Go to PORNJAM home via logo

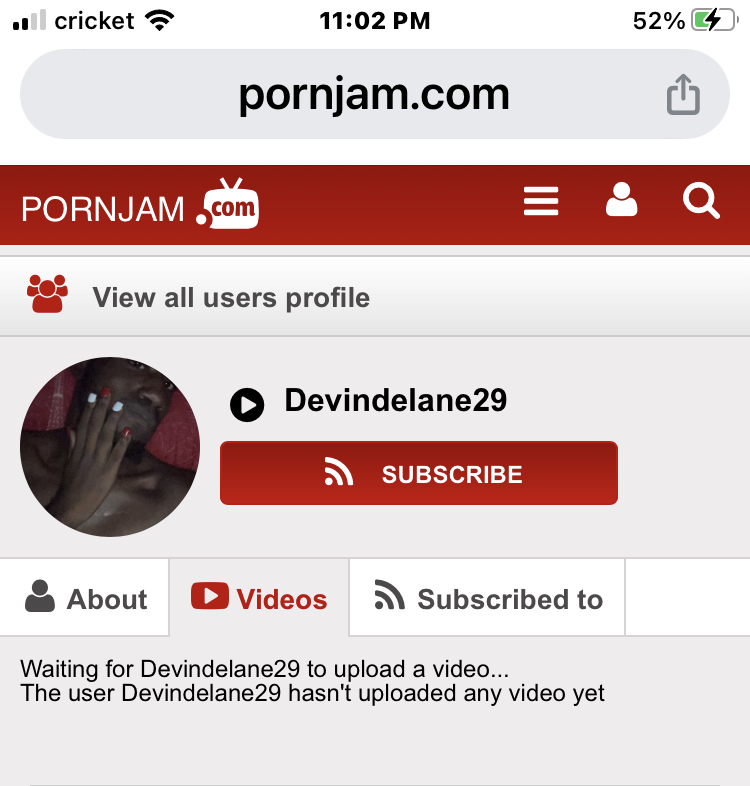point(140,205)
